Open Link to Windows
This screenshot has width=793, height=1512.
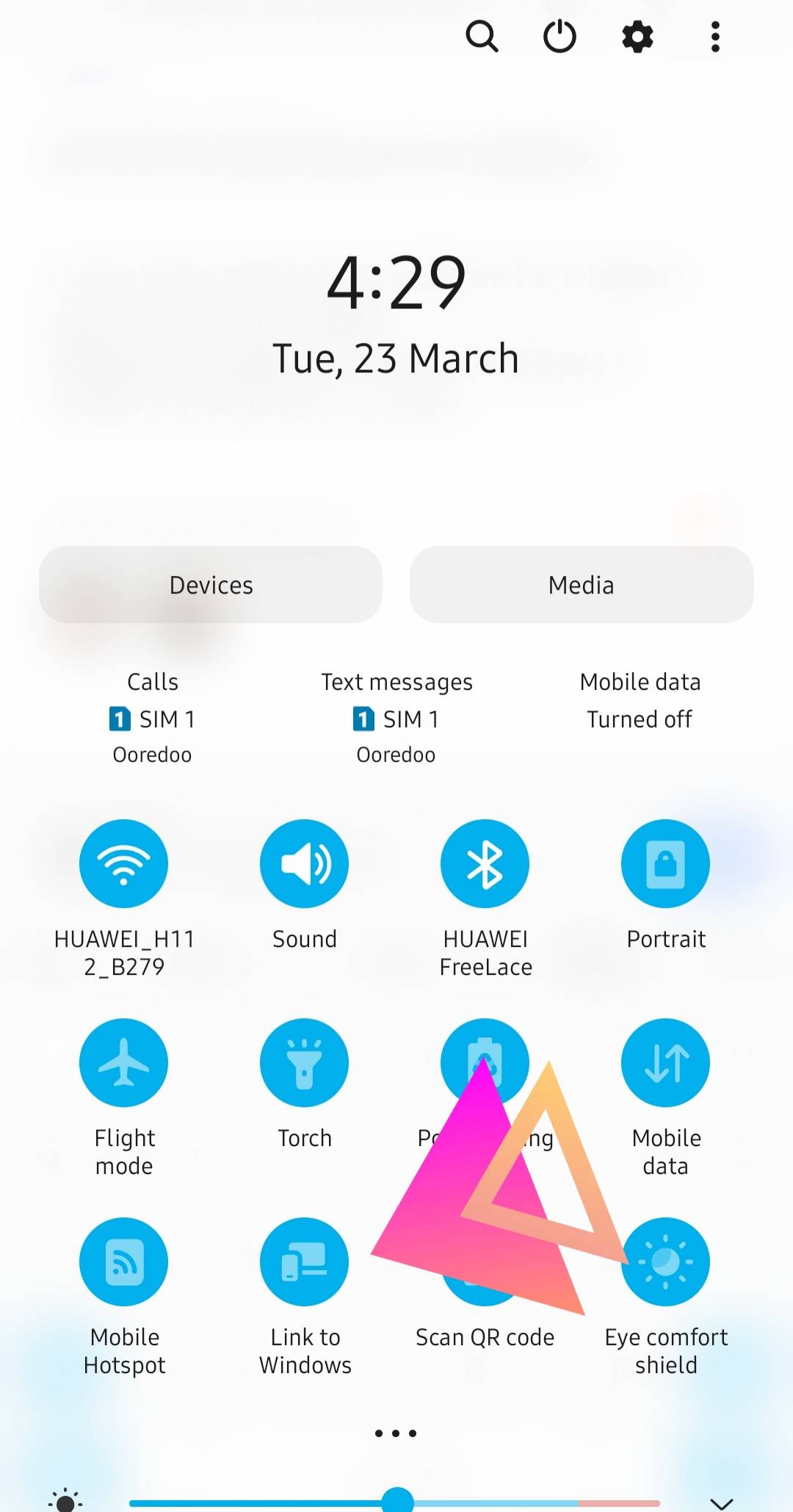tap(304, 1261)
